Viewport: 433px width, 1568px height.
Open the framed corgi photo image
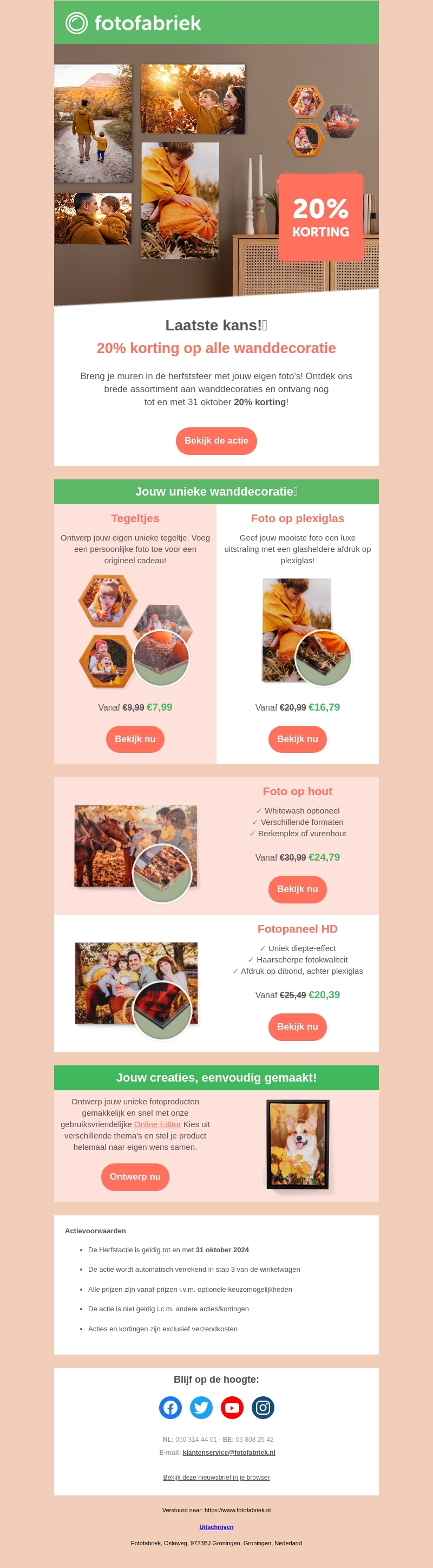pyautogui.click(x=298, y=1144)
